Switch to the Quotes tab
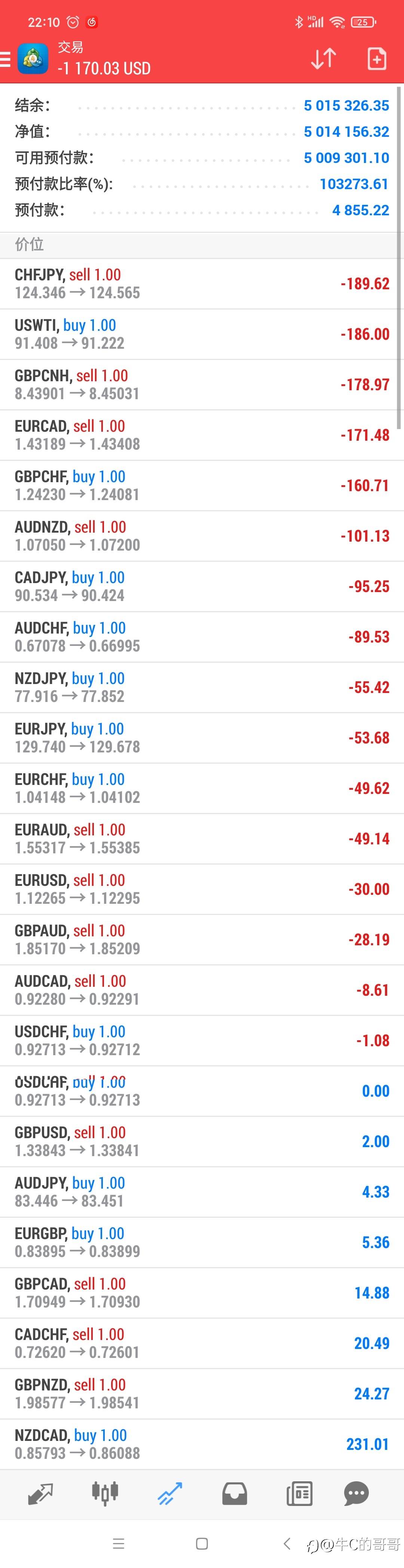Viewport: 404px width, 1568px height. pos(40,1494)
